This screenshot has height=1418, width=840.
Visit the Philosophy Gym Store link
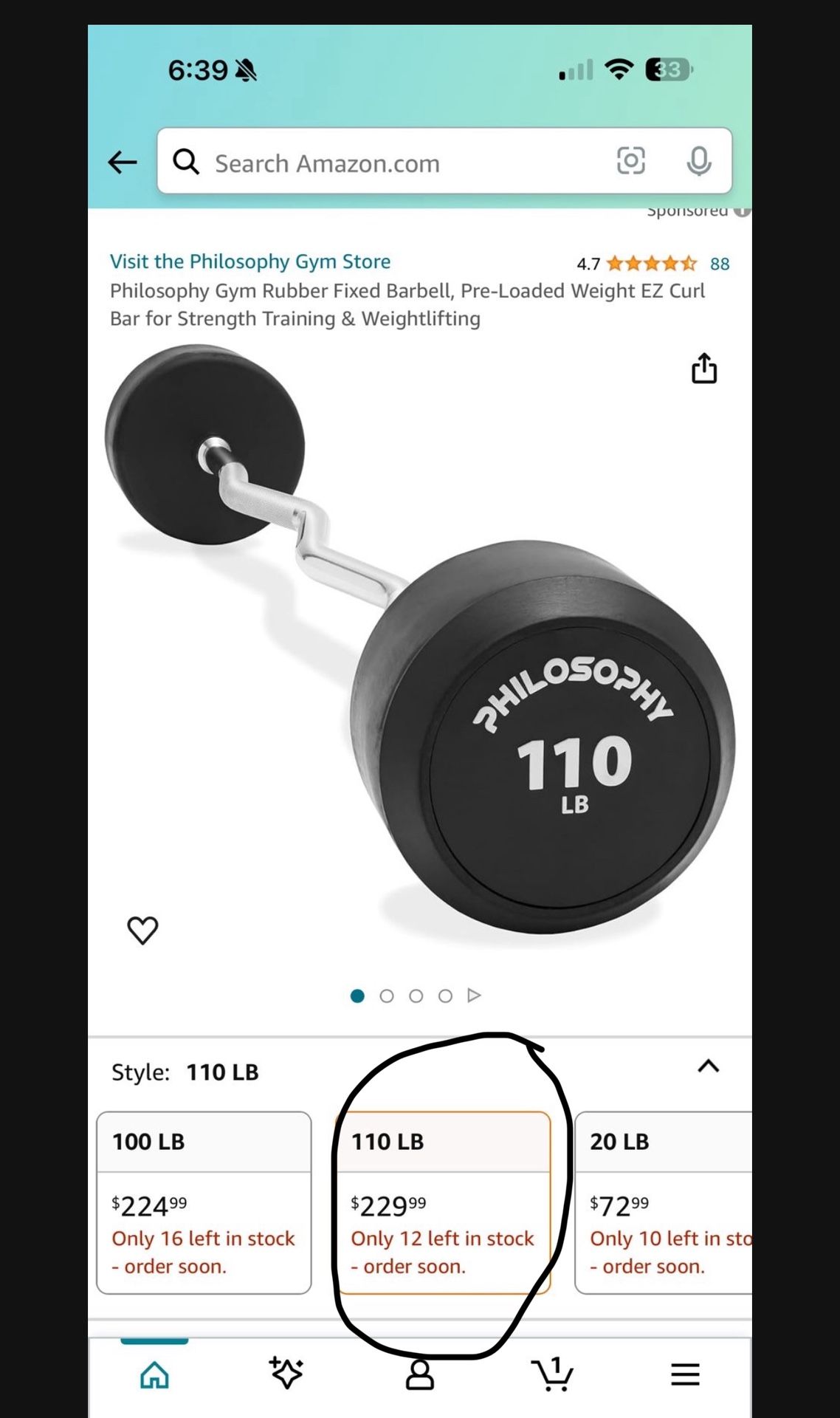[x=250, y=261]
